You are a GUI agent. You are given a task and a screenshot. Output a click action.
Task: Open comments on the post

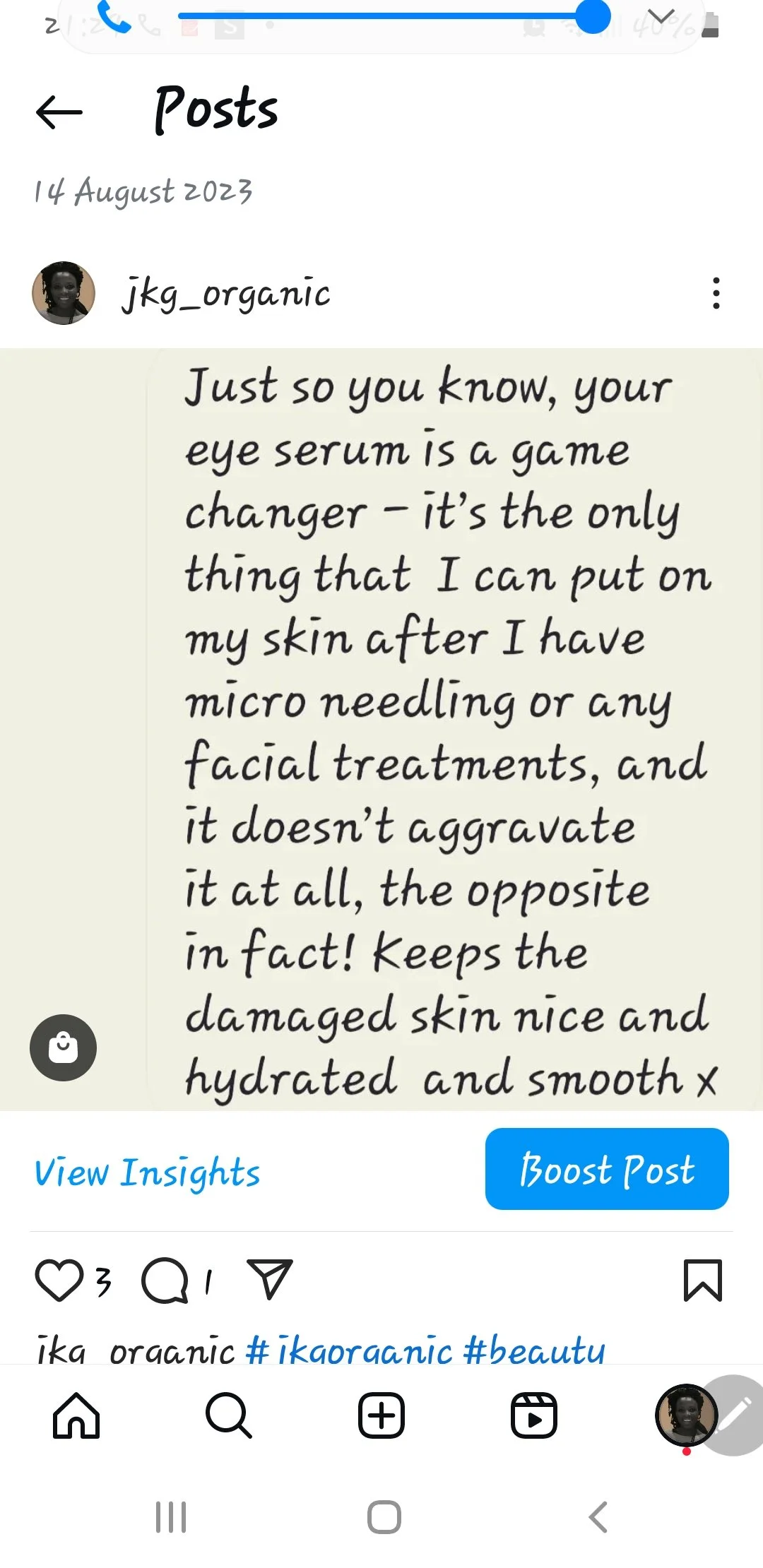pyautogui.click(x=165, y=1280)
